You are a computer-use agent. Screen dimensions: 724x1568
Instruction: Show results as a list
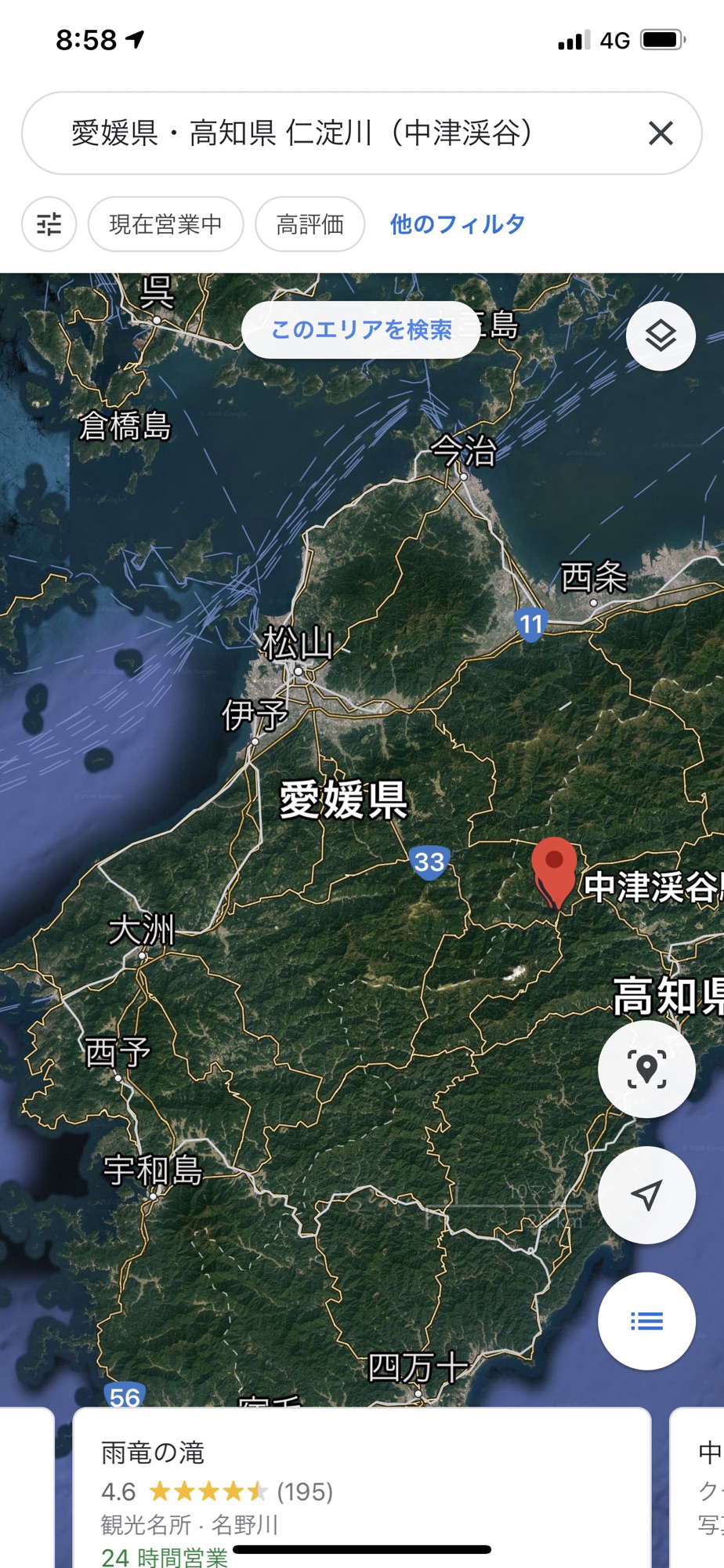click(x=646, y=1321)
